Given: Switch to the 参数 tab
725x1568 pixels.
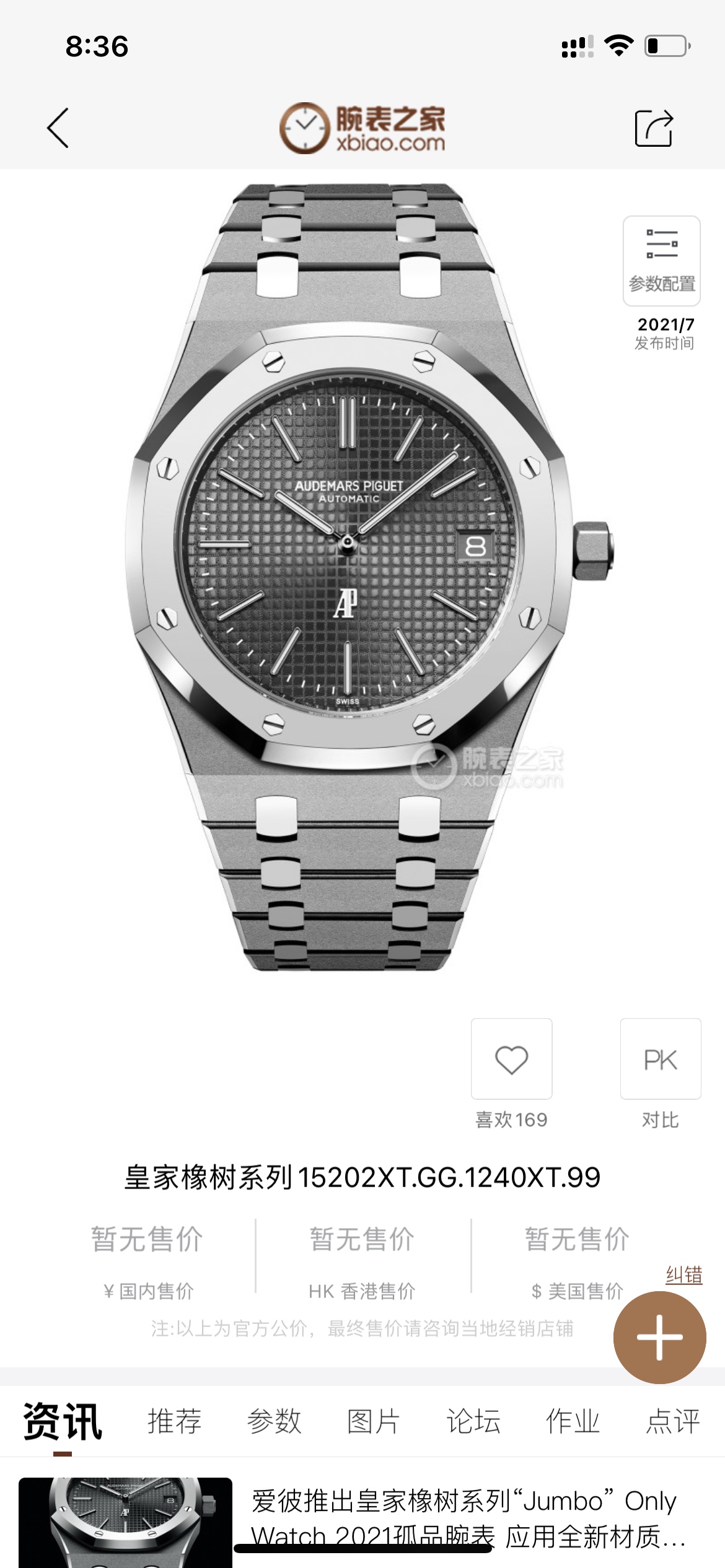Looking at the screenshot, I should [274, 1421].
